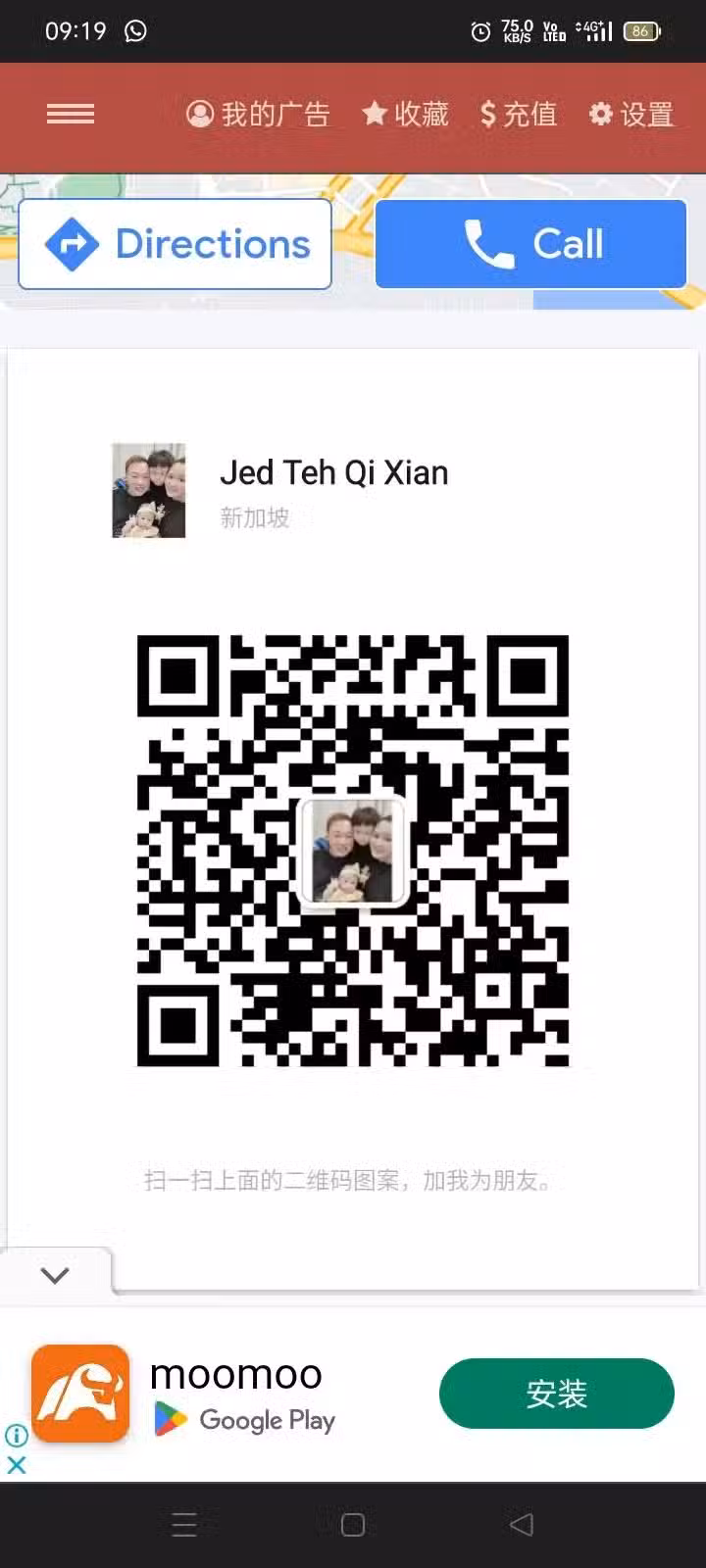Image resolution: width=706 pixels, height=1568 pixels.
Task: Open 充值 recharge page
Action: pos(518,115)
